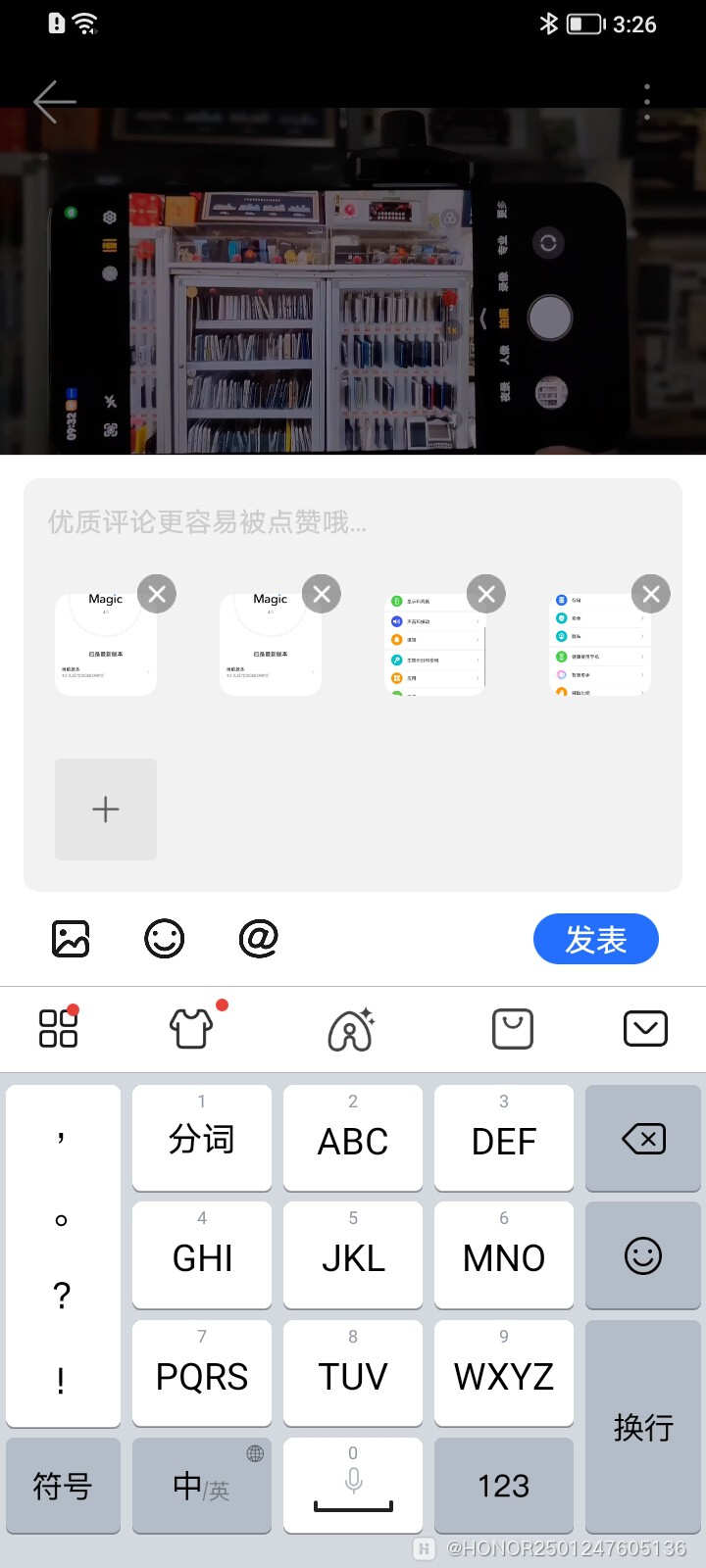The height and width of the screenshot is (1568, 706).
Task: Mention a user with the @ icon
Action: pyautogui.click(x=259, y=939)
